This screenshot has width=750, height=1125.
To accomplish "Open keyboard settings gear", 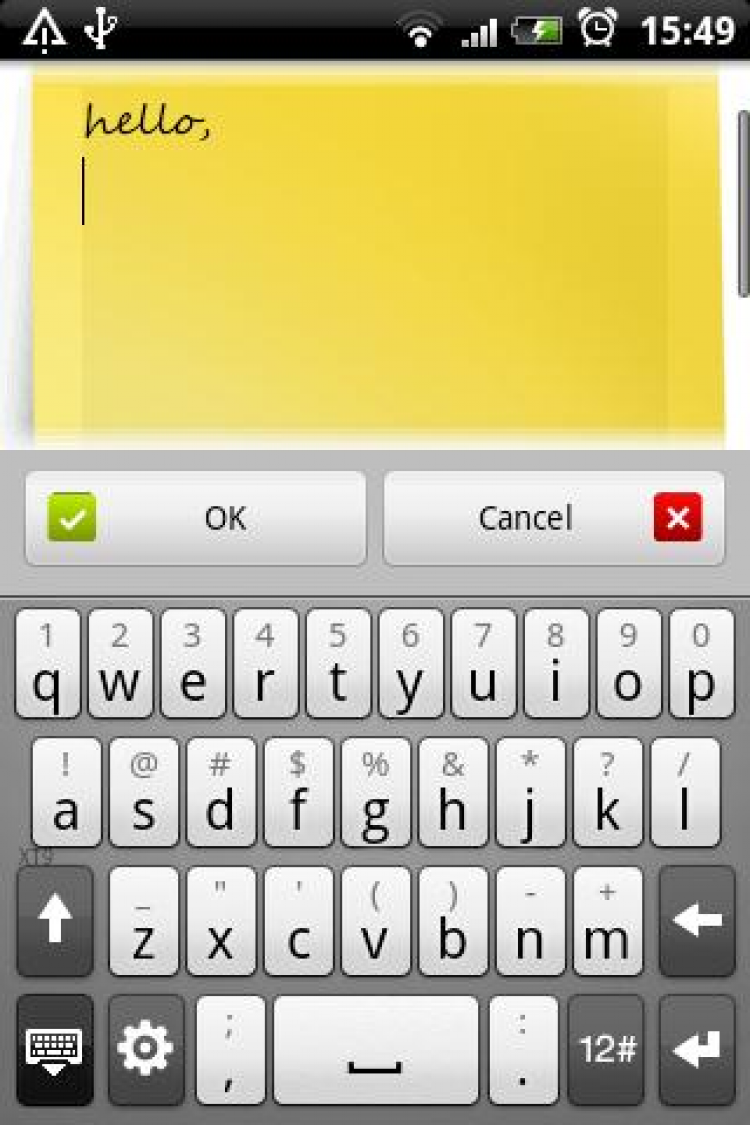I will pyautogui.click(x=146, y=1049).
